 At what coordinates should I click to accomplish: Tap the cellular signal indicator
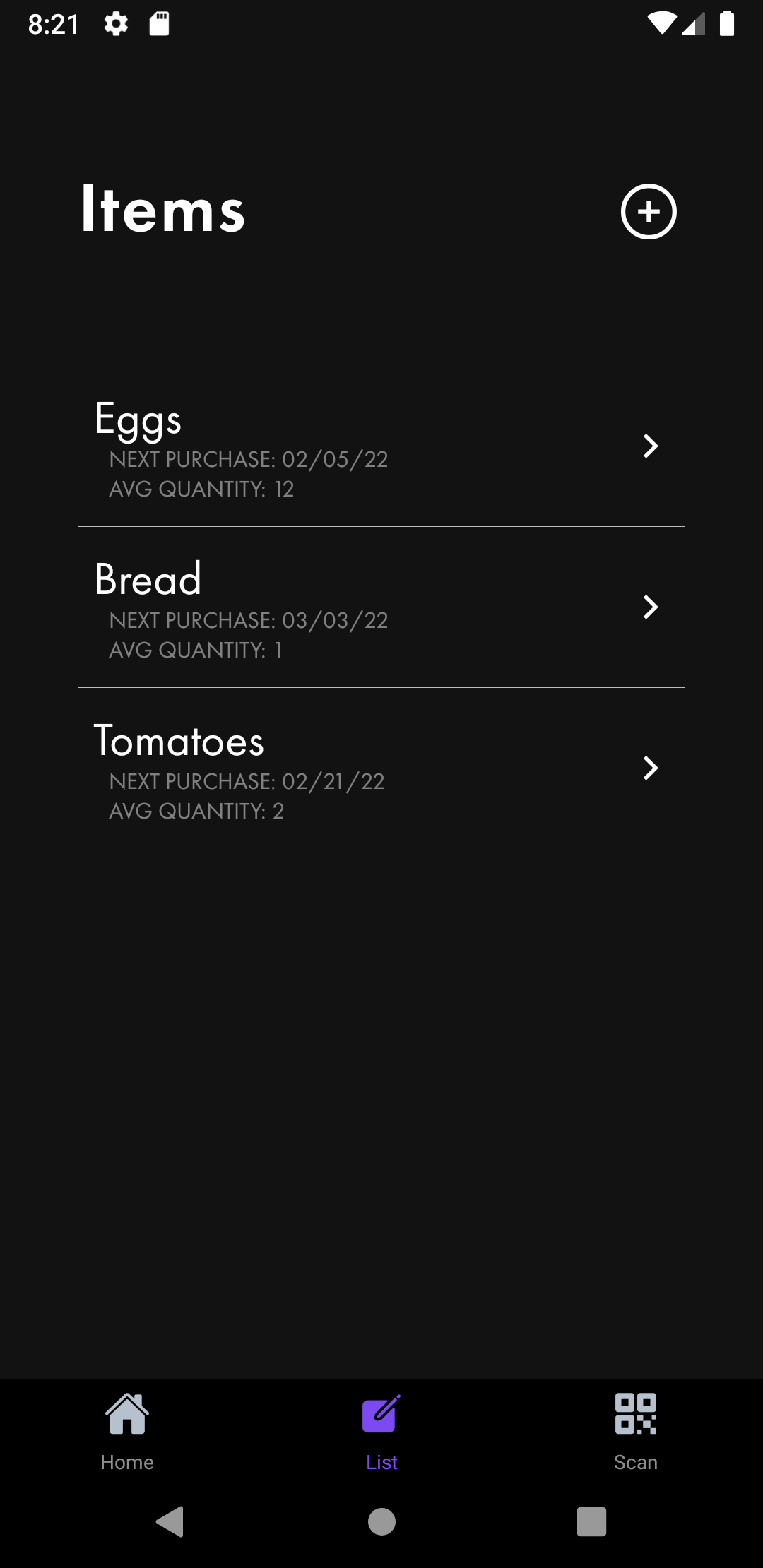click(693, 23)
